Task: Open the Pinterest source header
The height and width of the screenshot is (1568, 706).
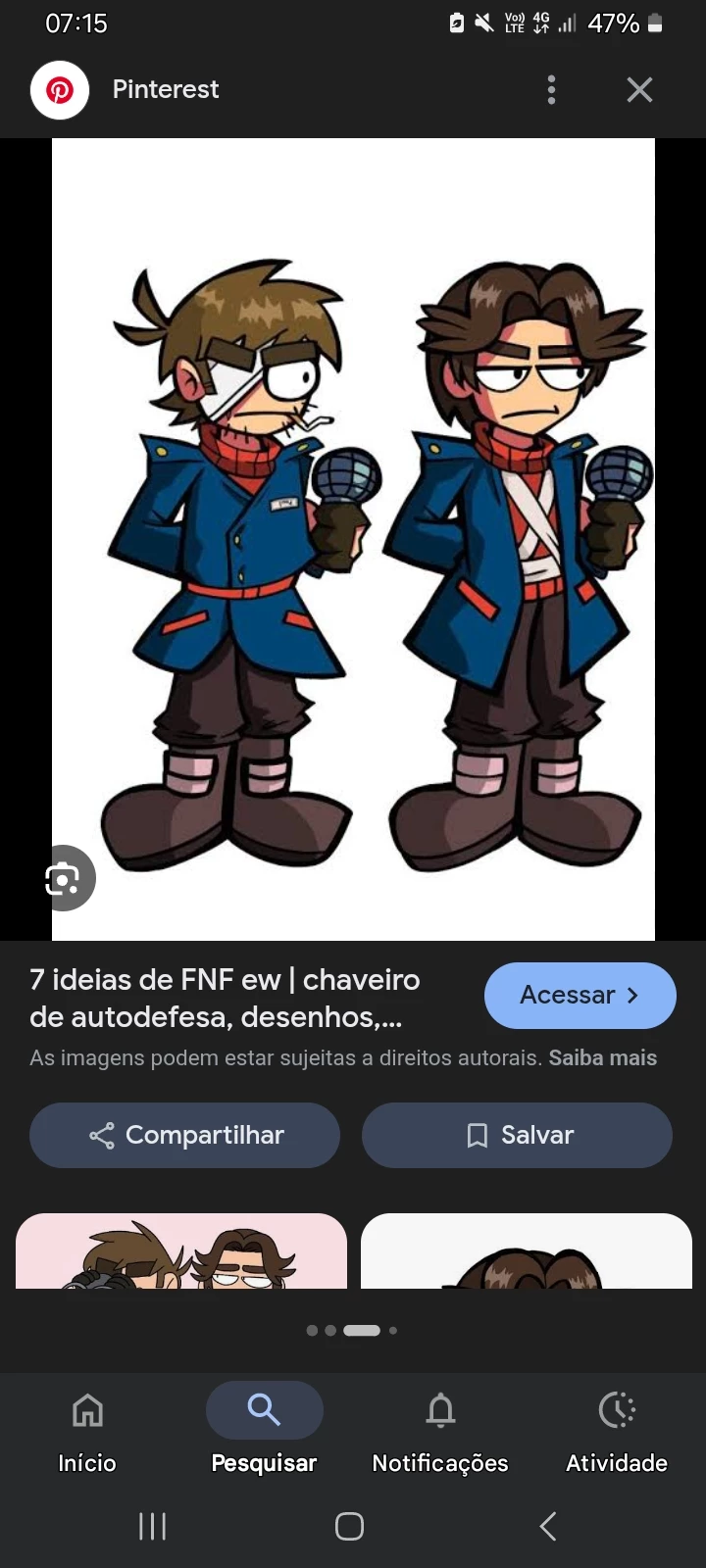Action: 166,90
